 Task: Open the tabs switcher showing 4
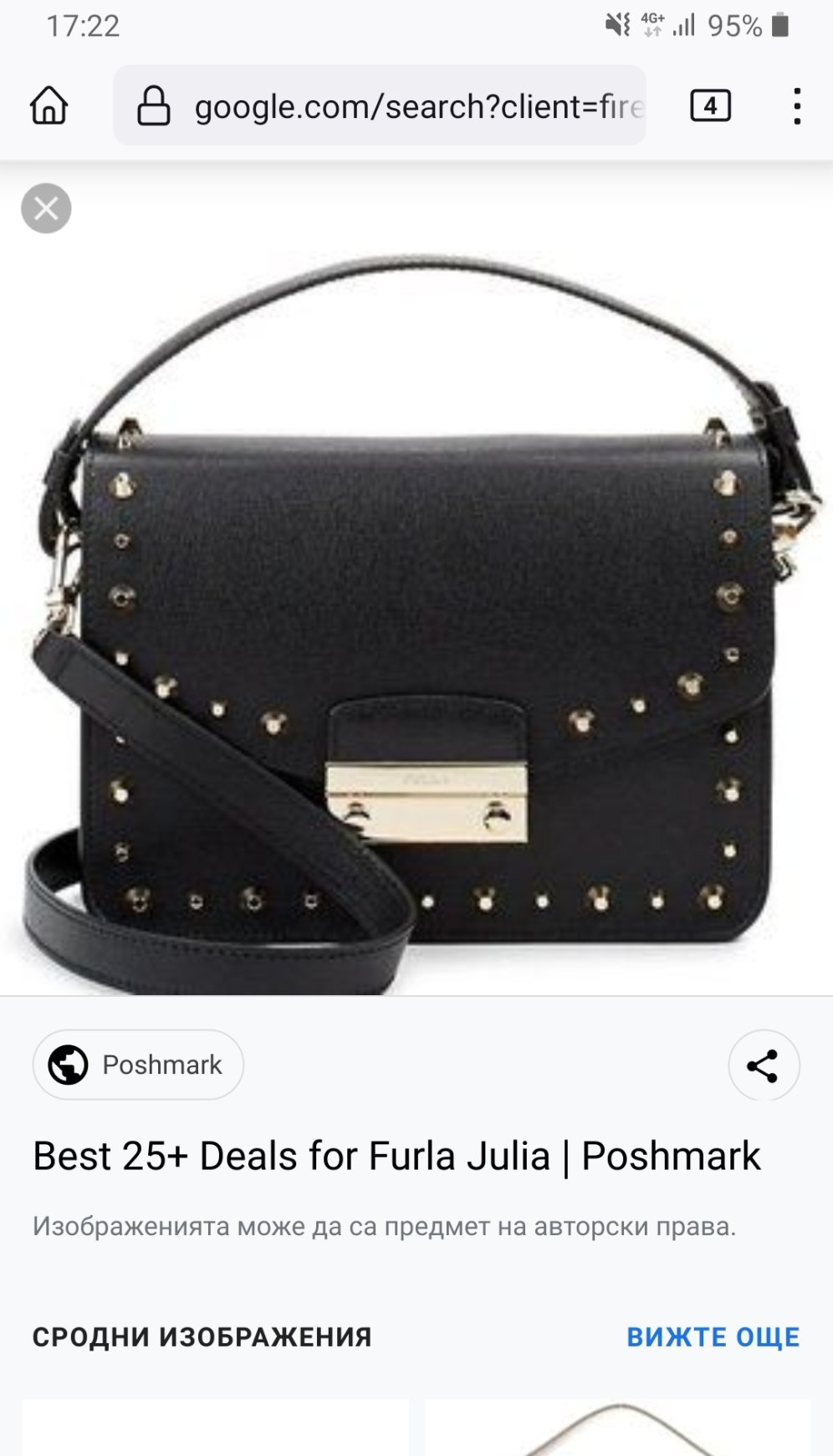click(x=710, y=106)
